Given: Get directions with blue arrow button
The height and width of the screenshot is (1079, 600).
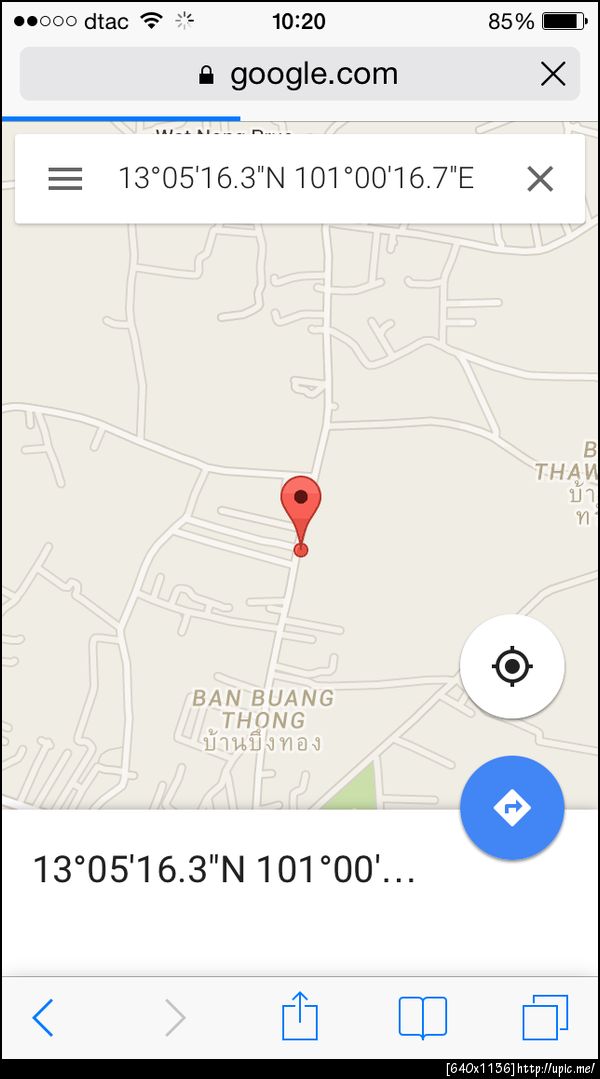Looking at the screenshot, I should tap(512, 807).
